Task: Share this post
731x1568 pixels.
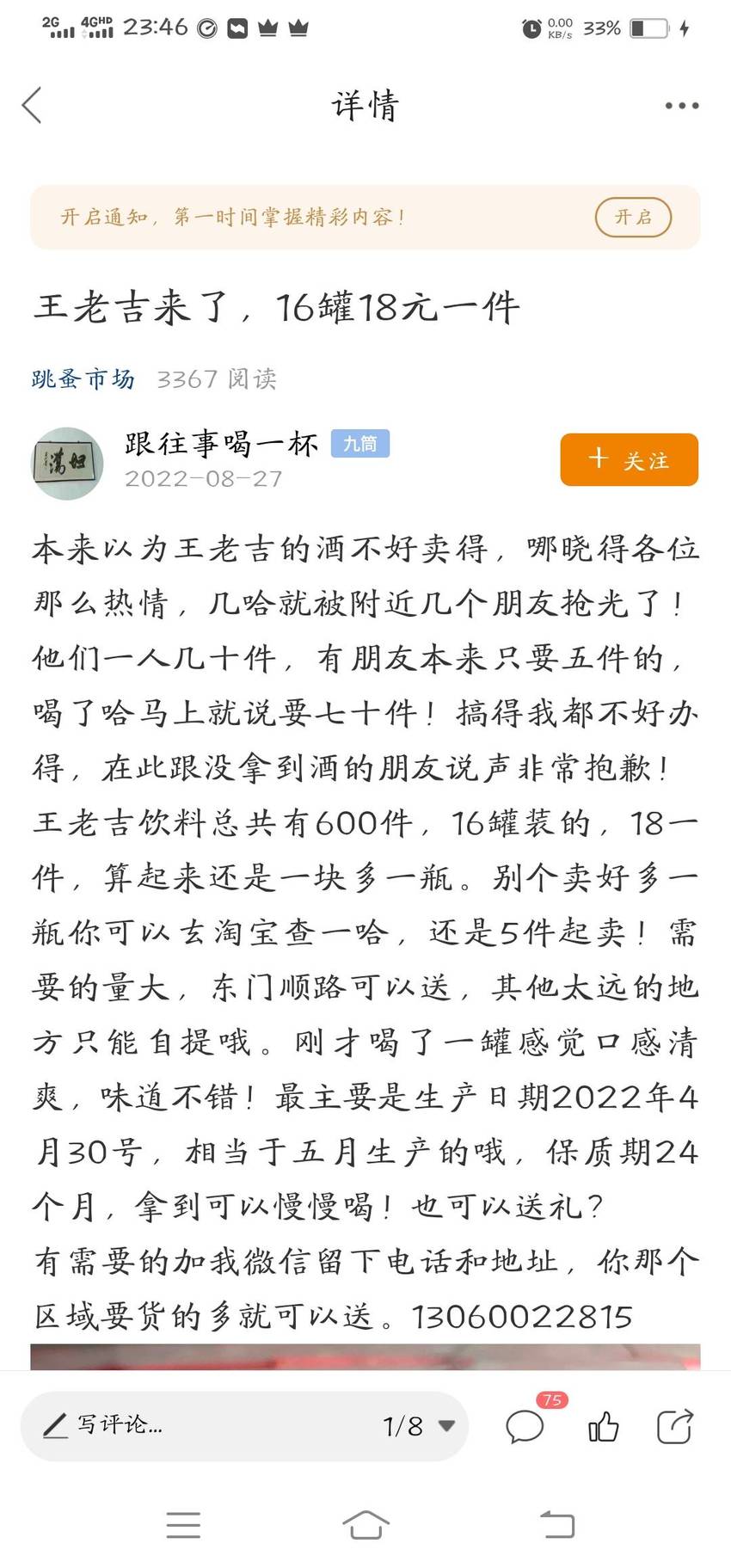Action: click(674, 1426)
